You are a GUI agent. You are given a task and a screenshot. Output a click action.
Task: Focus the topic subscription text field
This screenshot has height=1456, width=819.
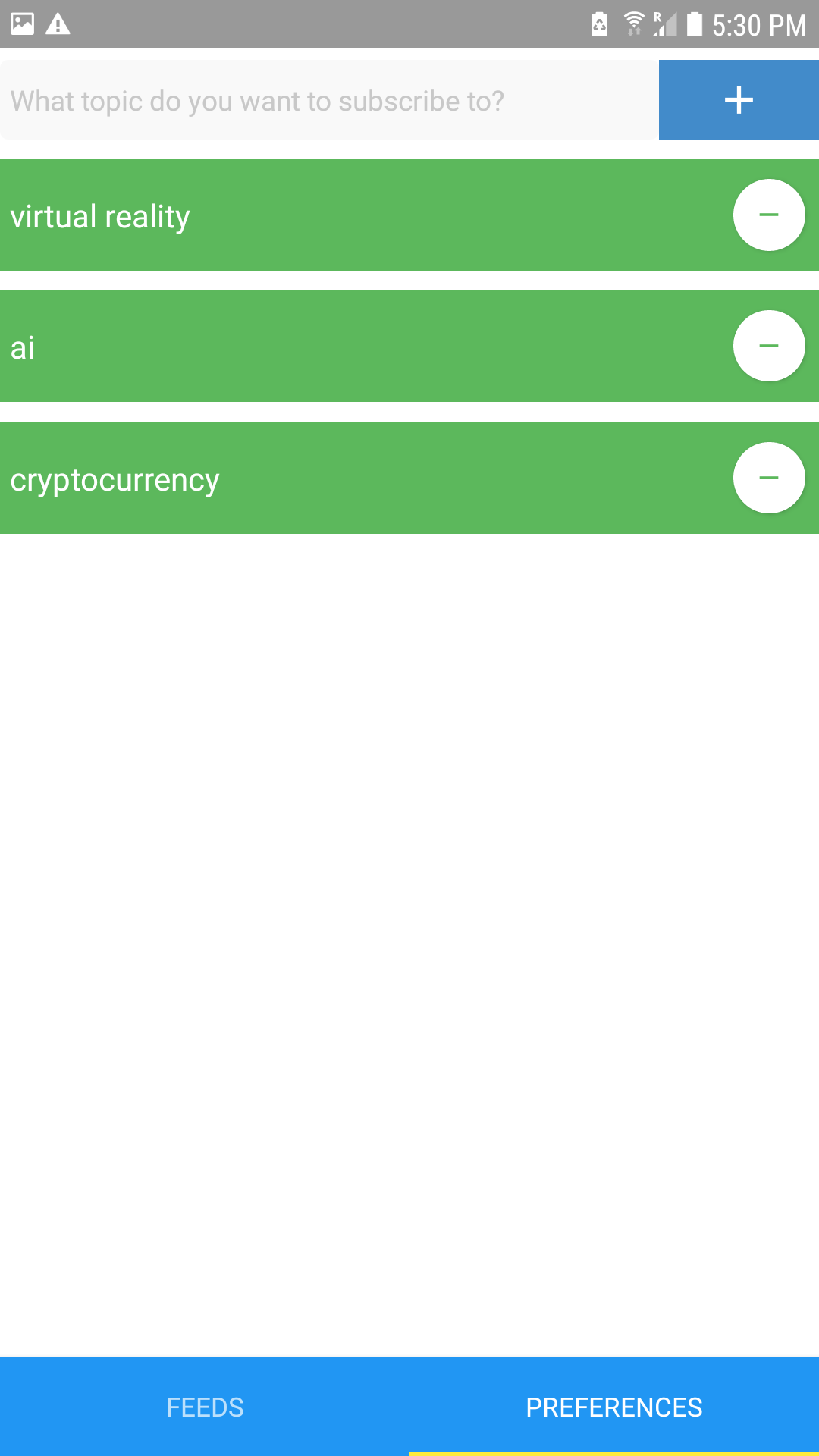click(x=329, y=100)
